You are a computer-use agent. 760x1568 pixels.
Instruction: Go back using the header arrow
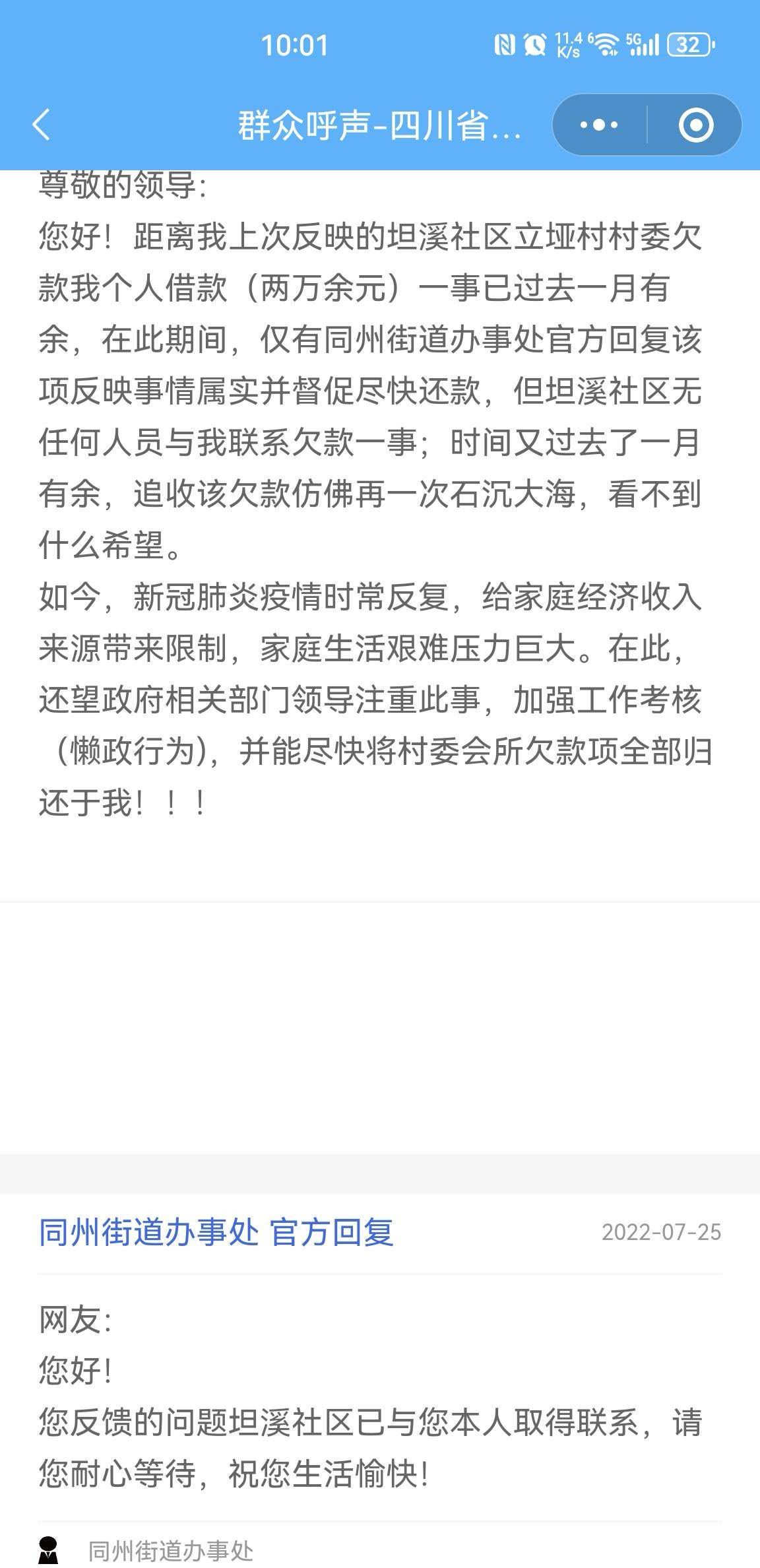click(42, 125)
